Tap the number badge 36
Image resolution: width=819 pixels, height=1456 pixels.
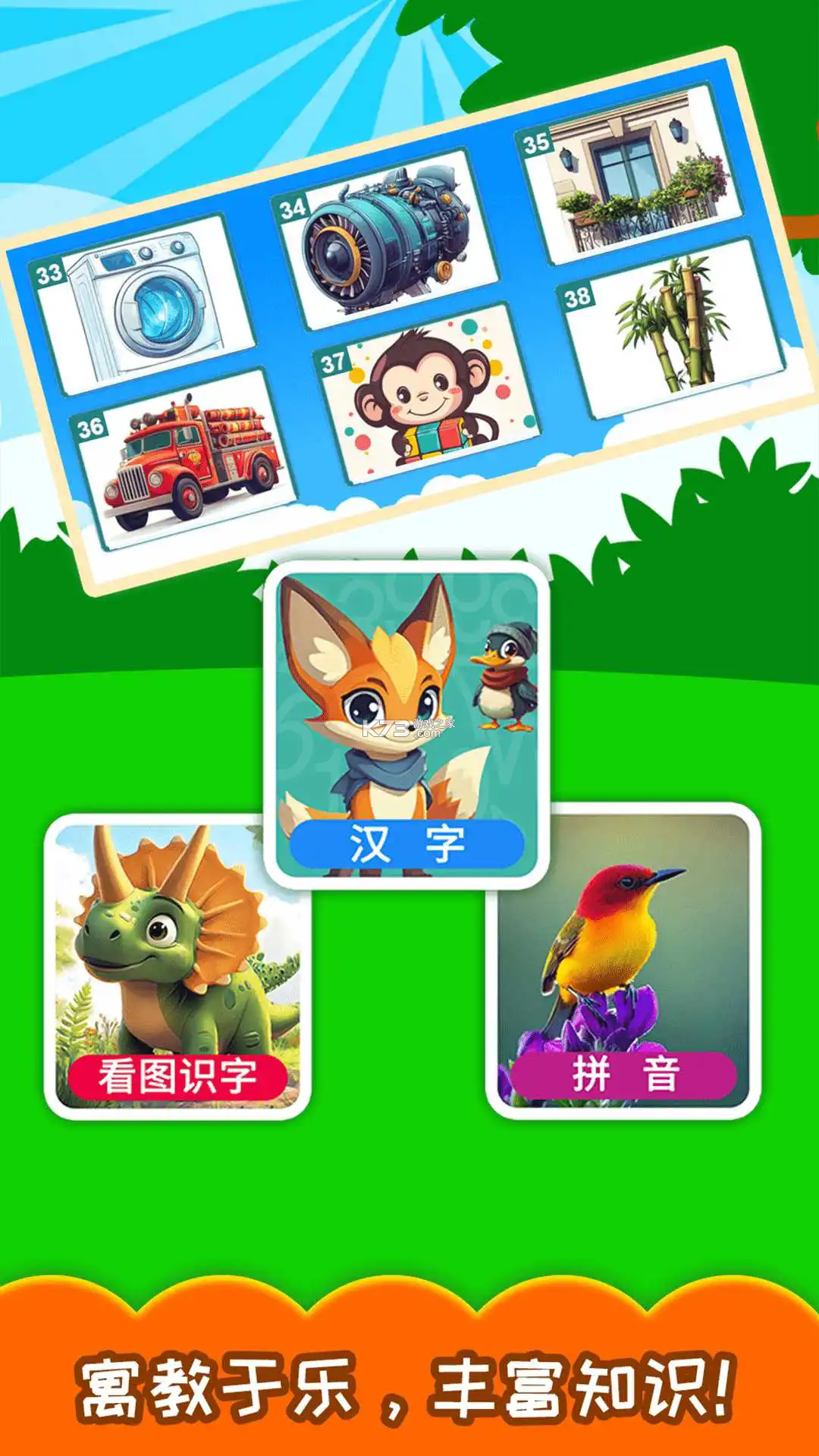pos(89,428)
